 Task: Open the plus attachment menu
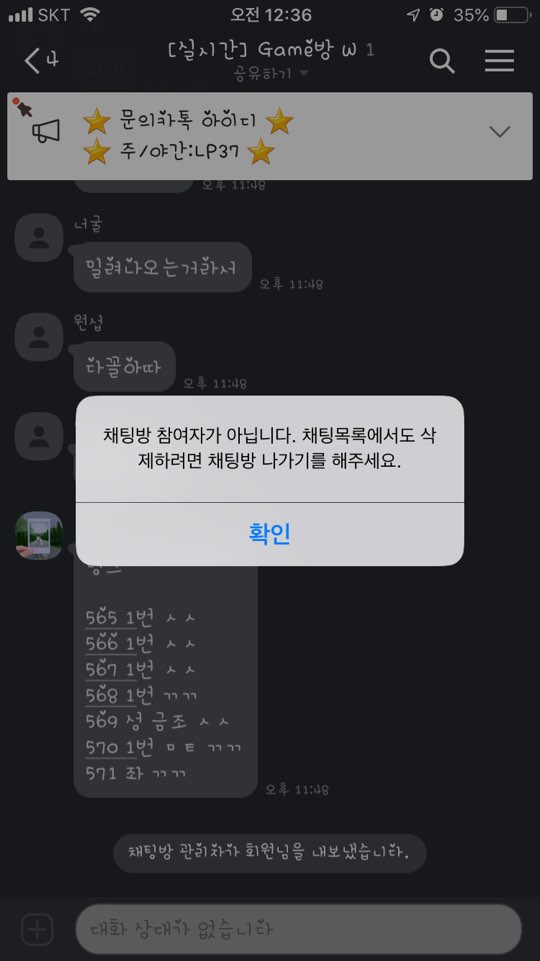click(37, 930)
